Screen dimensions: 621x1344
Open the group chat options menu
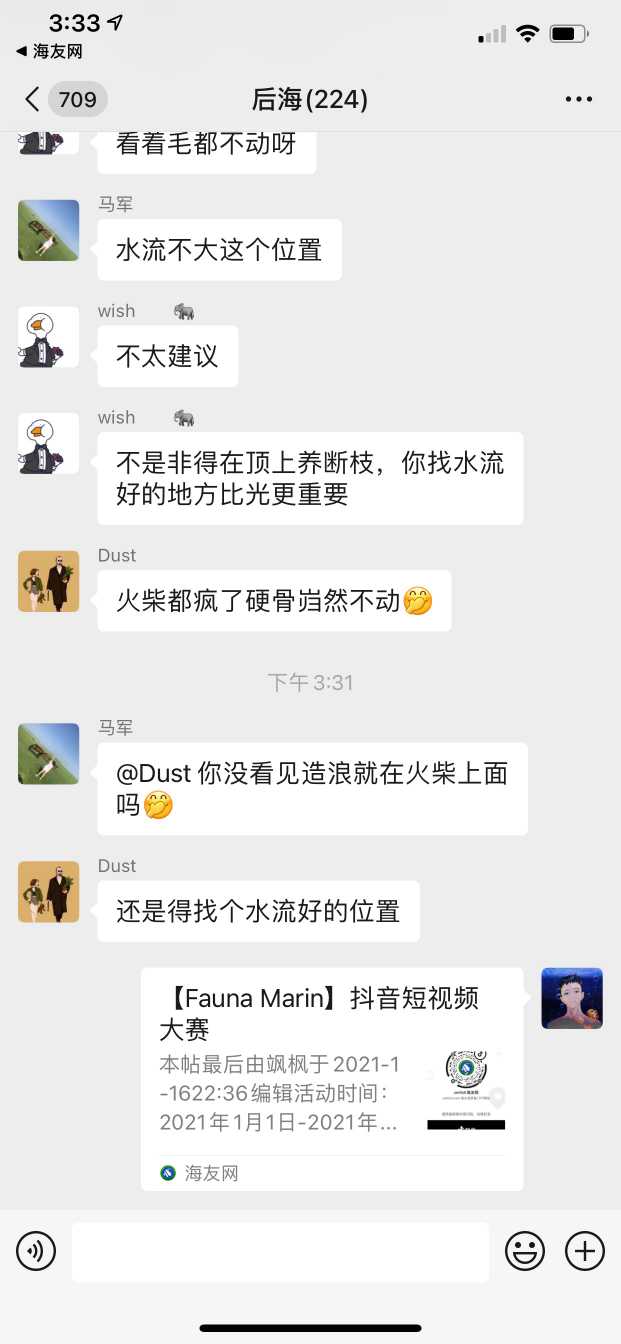579,99
